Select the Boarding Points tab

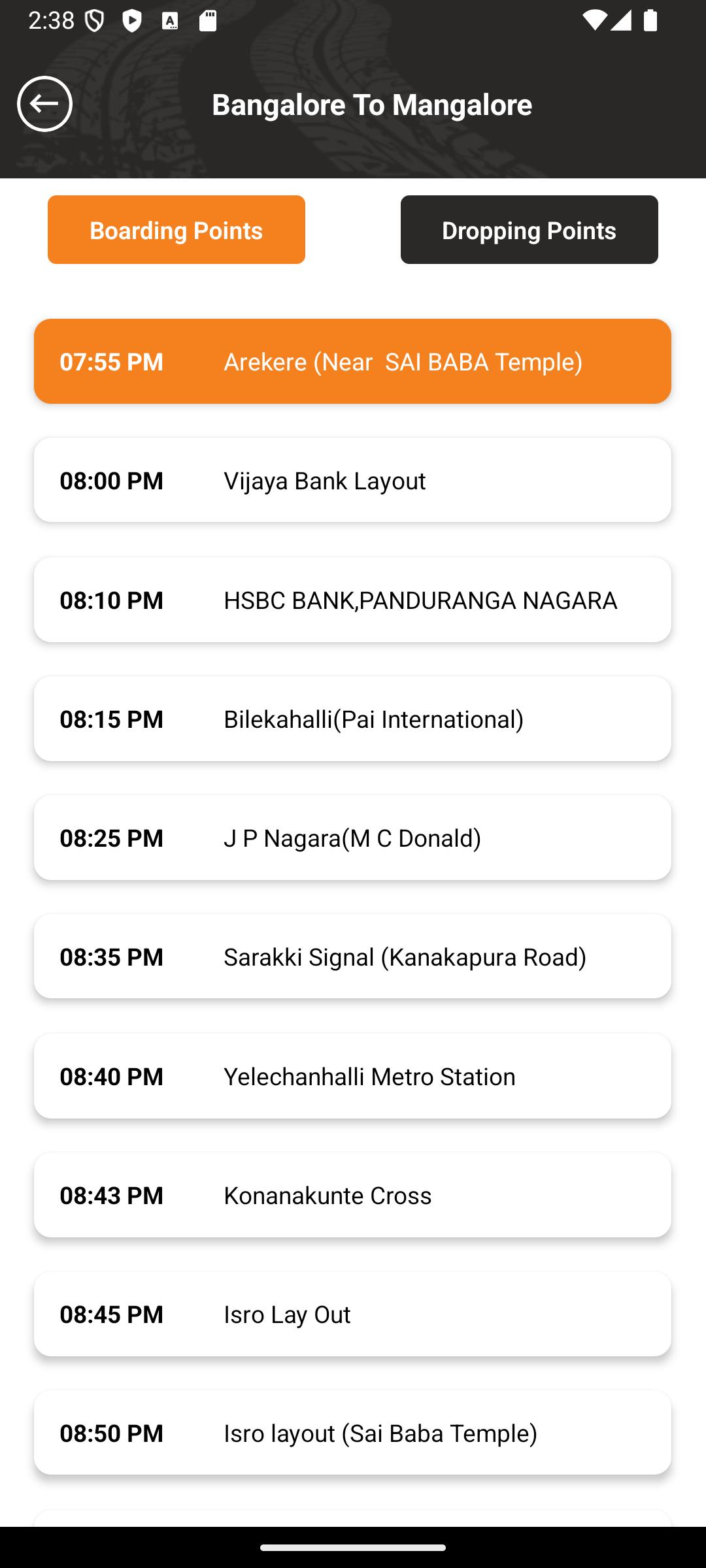[176, 230]
